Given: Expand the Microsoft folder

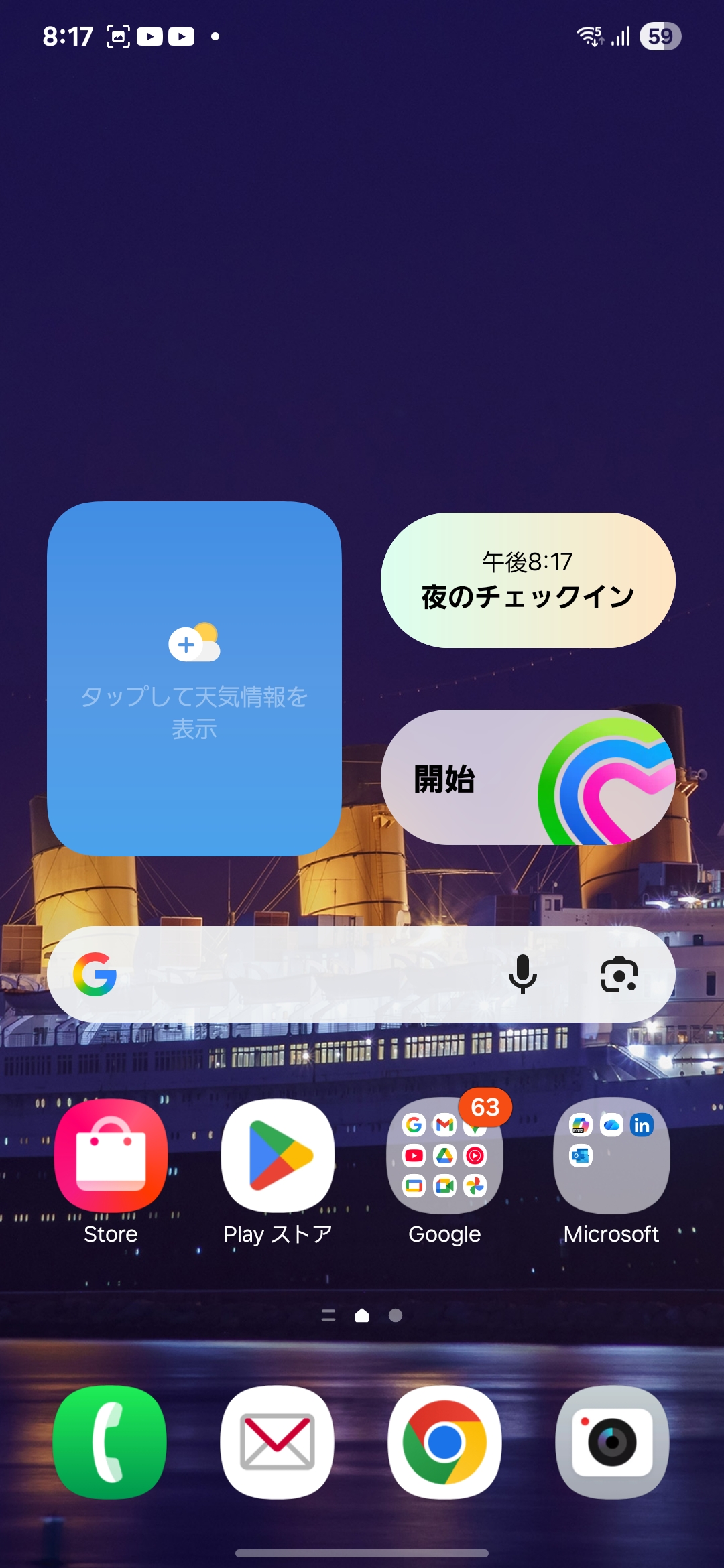Looking at the screenshot, I should (x=611, y=1155).
